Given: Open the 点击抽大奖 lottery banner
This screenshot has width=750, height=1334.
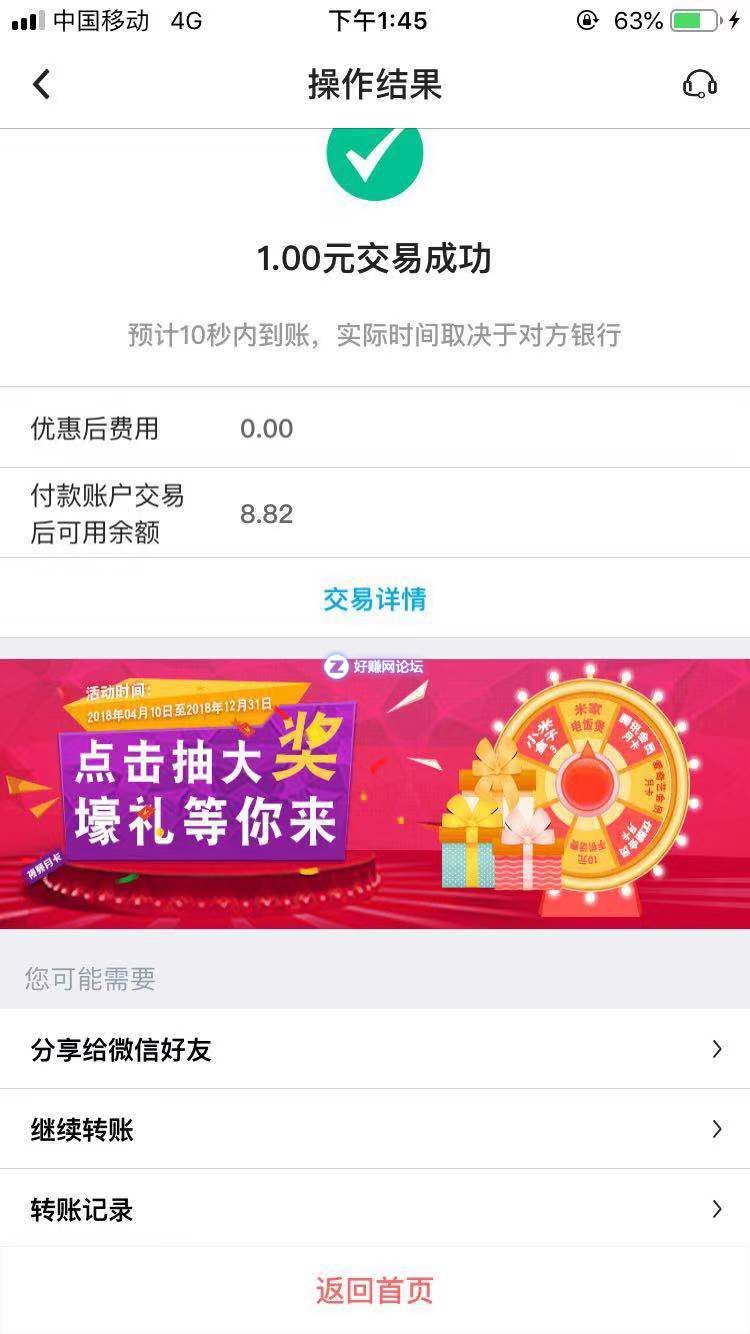Looking at the screenshot, I should (x=375, y=793).
